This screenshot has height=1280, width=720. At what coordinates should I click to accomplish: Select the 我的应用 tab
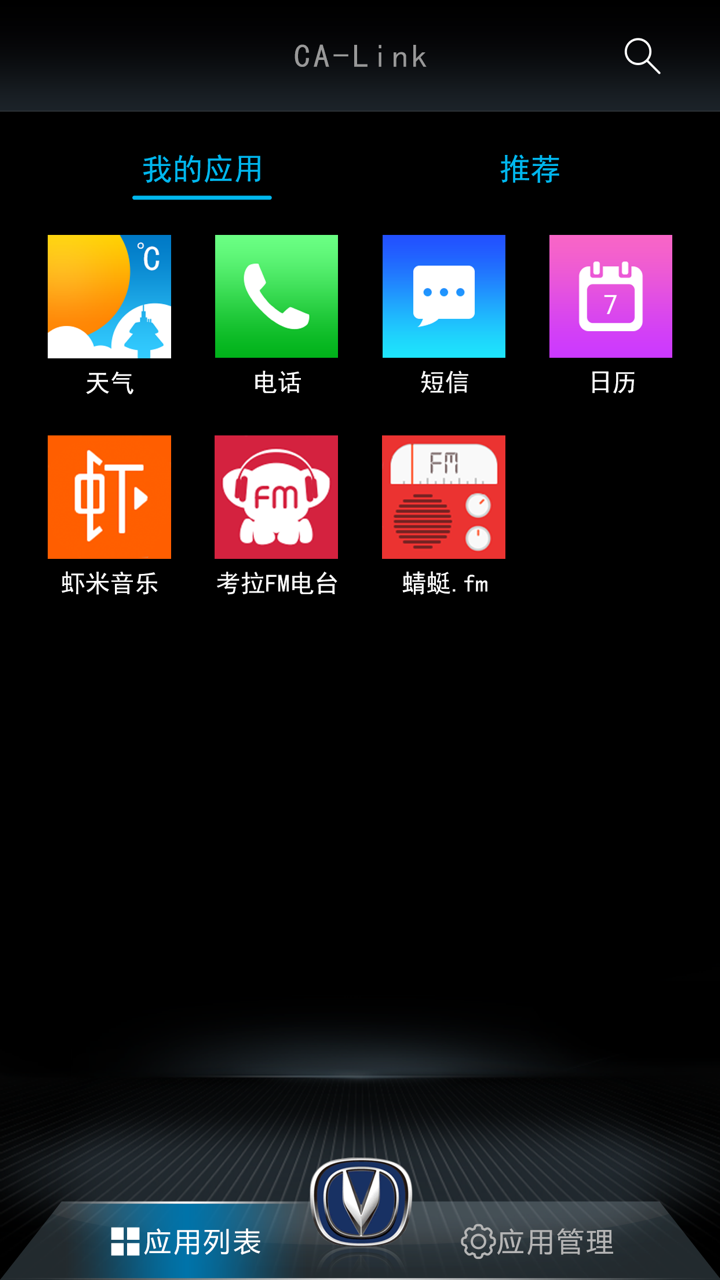pyautogui.click(x=201, y=170)
